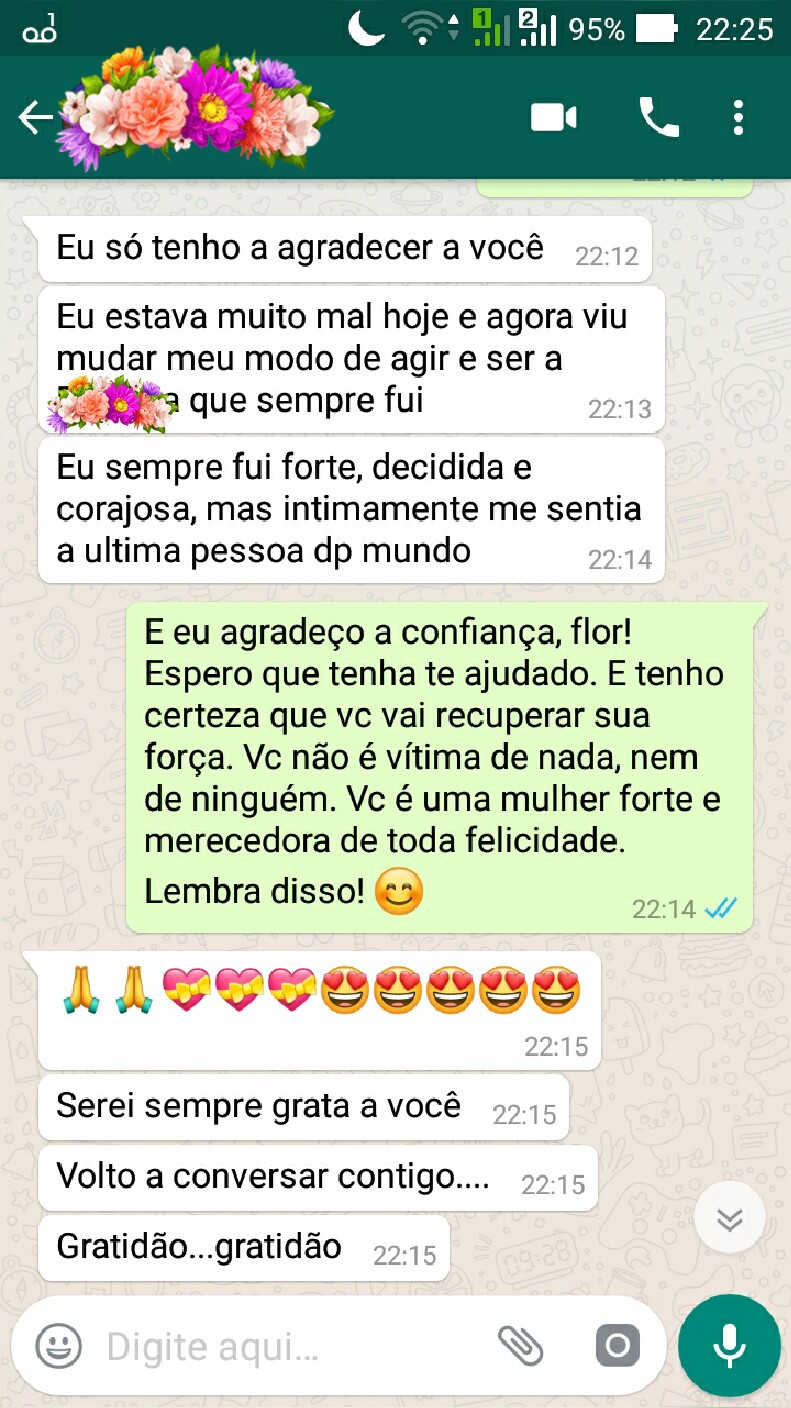Tap the 22:14 green message timestamp
The height and width of the screenshot is (1408, 791).
tap(662, 909)
